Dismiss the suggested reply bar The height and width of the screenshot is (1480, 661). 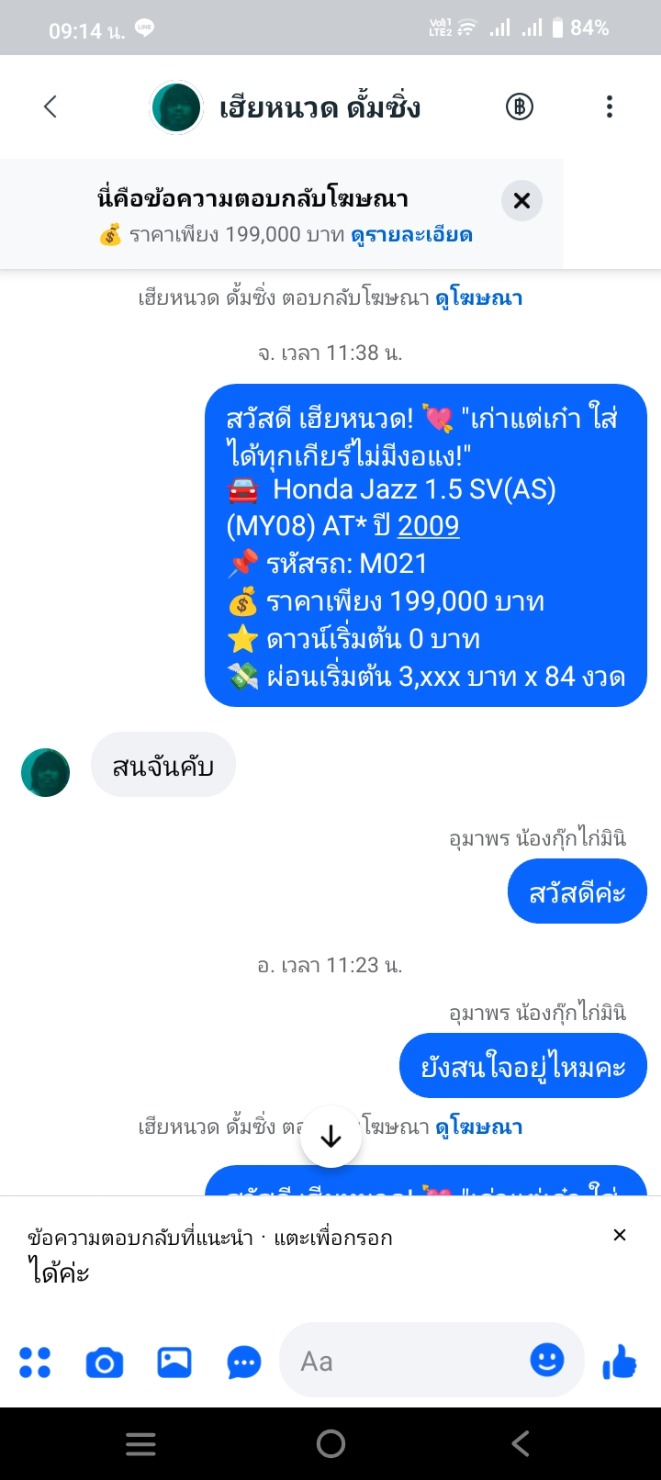point(619,1235)
